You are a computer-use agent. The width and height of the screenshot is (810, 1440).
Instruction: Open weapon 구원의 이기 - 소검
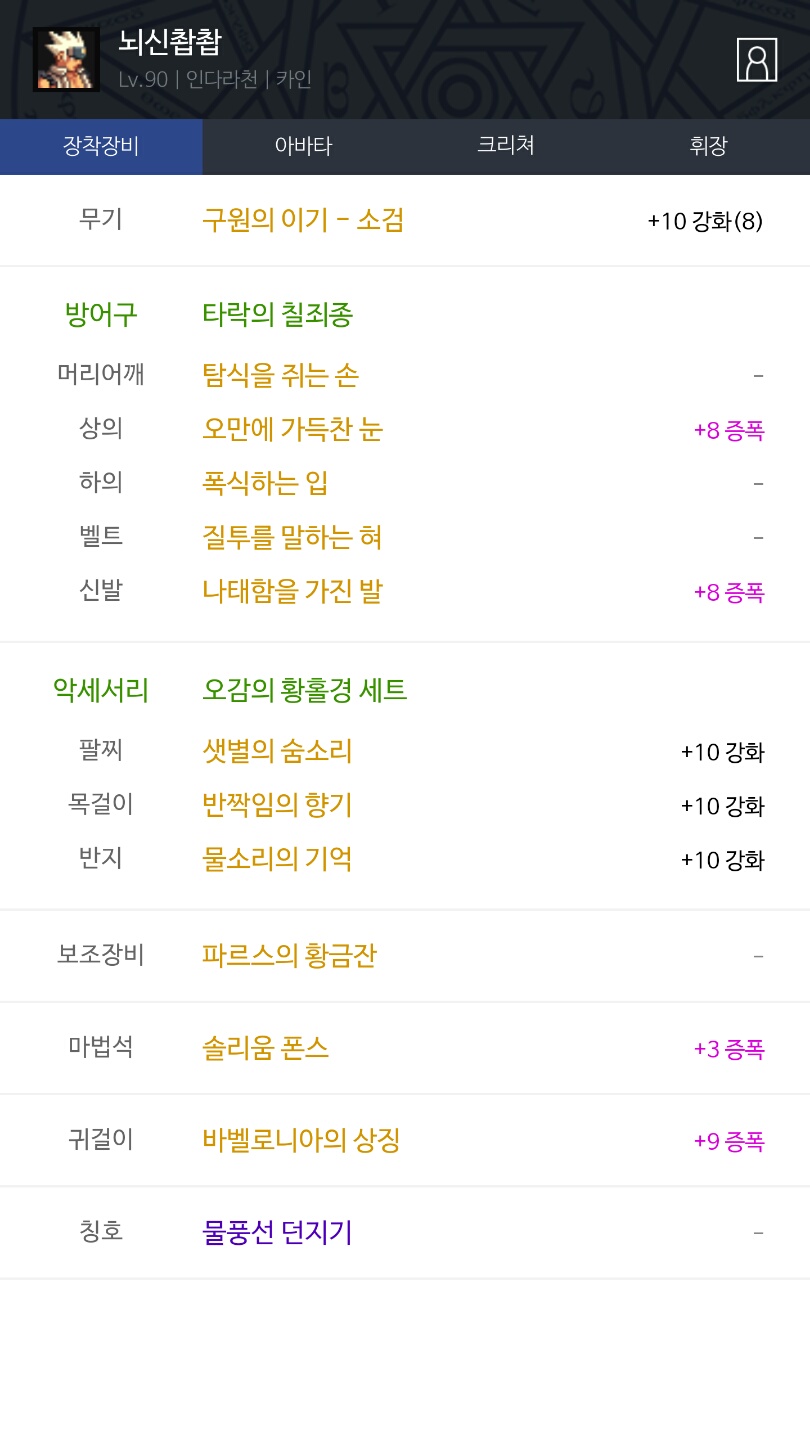[x=303, y=219]
